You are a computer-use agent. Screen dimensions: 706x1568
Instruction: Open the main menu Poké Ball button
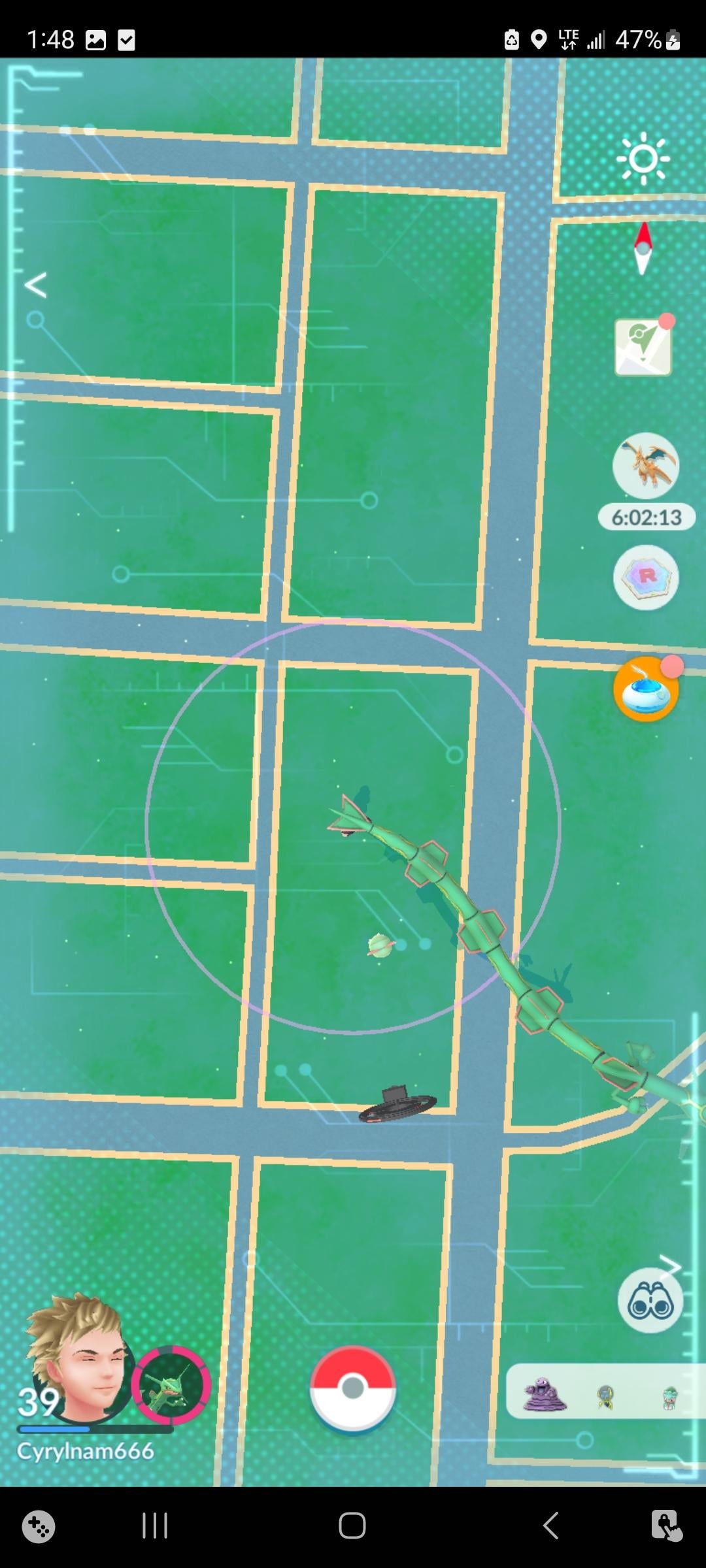tap(352, 1388)
